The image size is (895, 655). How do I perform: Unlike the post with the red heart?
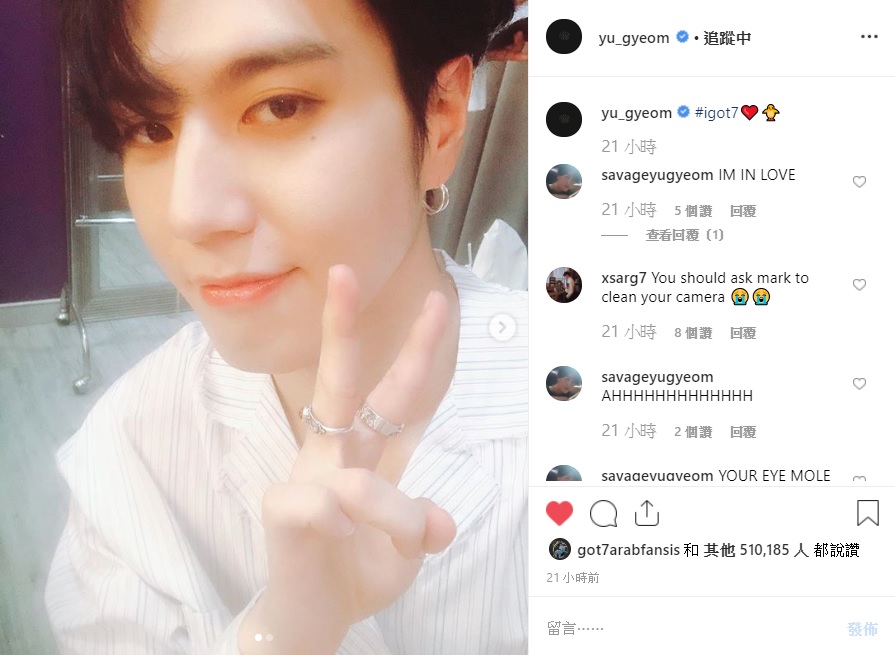point(560,514)
